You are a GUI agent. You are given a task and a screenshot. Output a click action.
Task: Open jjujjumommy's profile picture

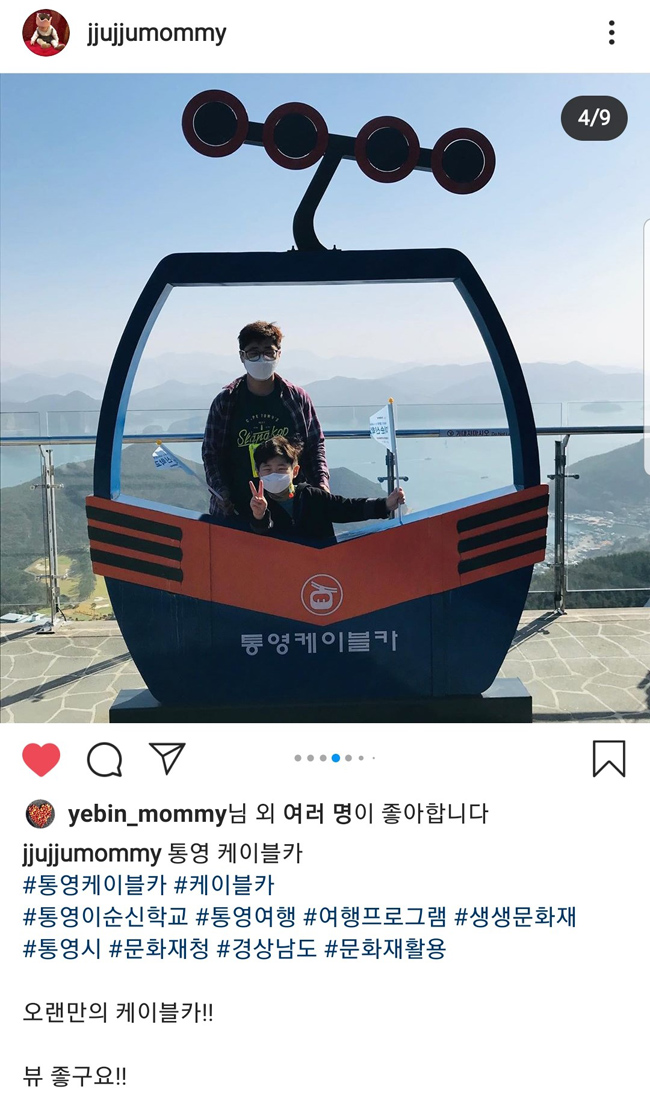tap(46, 33)
